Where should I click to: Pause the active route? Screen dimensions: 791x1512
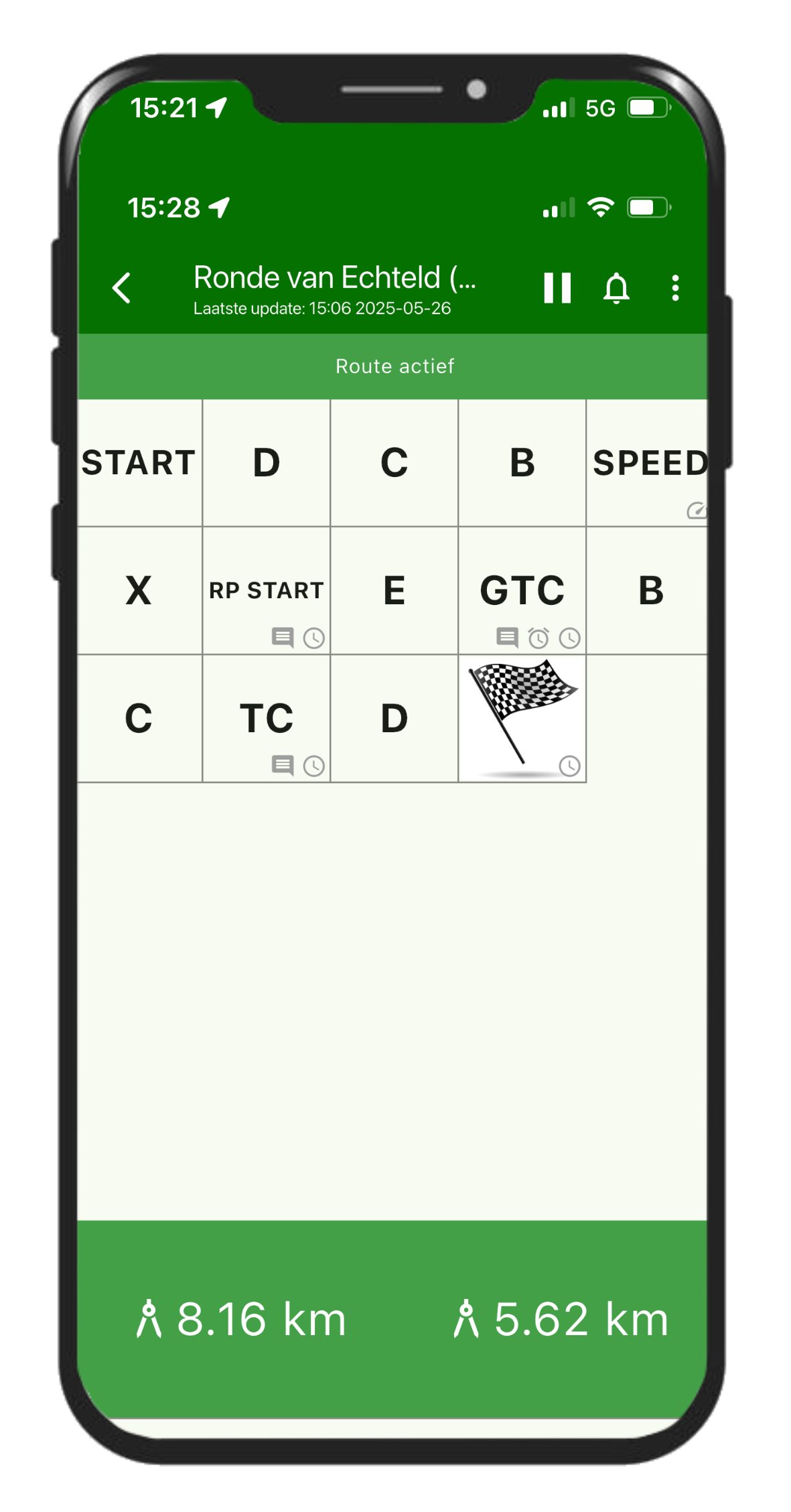[x=557, y=288]
